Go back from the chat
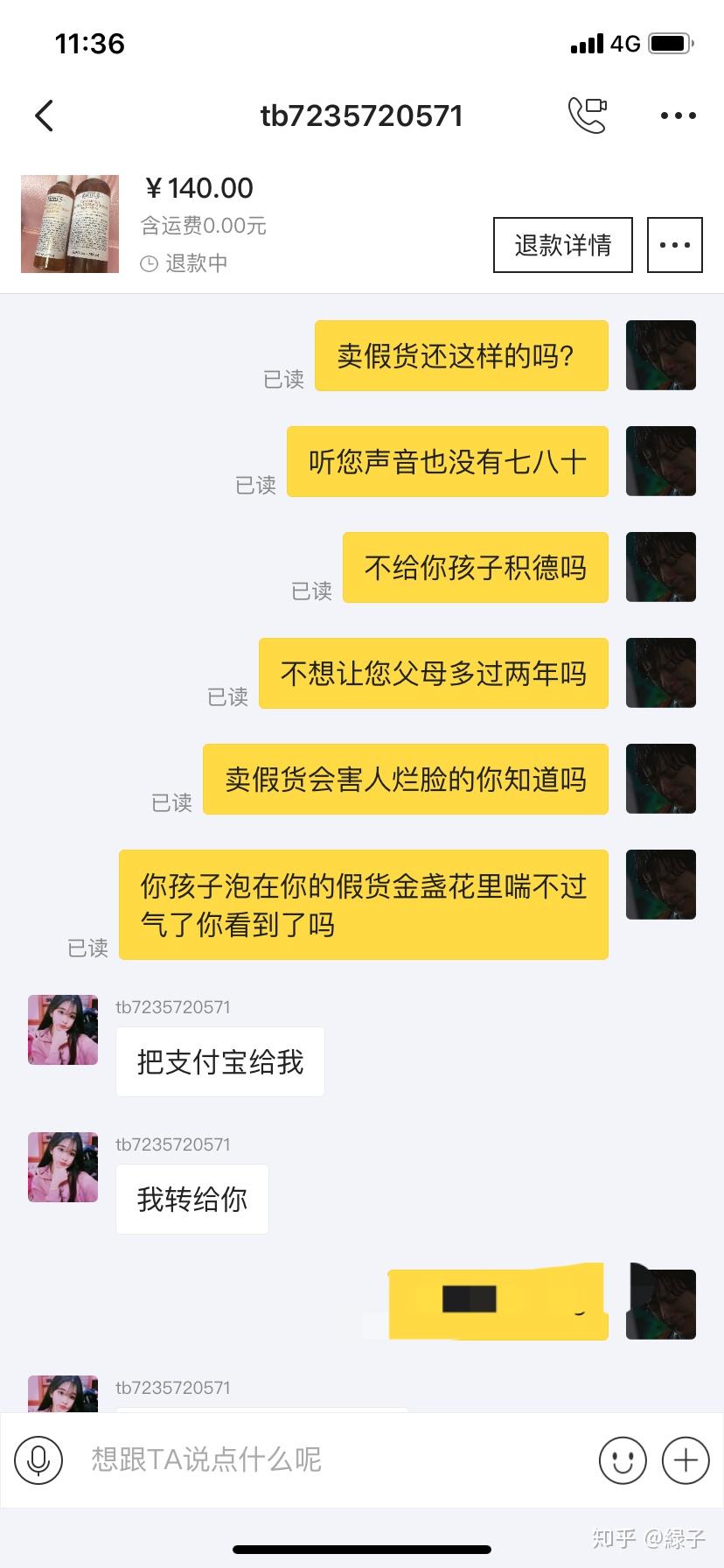The image size is (724, 1568). pyautogui.click(x=45, y=115)
